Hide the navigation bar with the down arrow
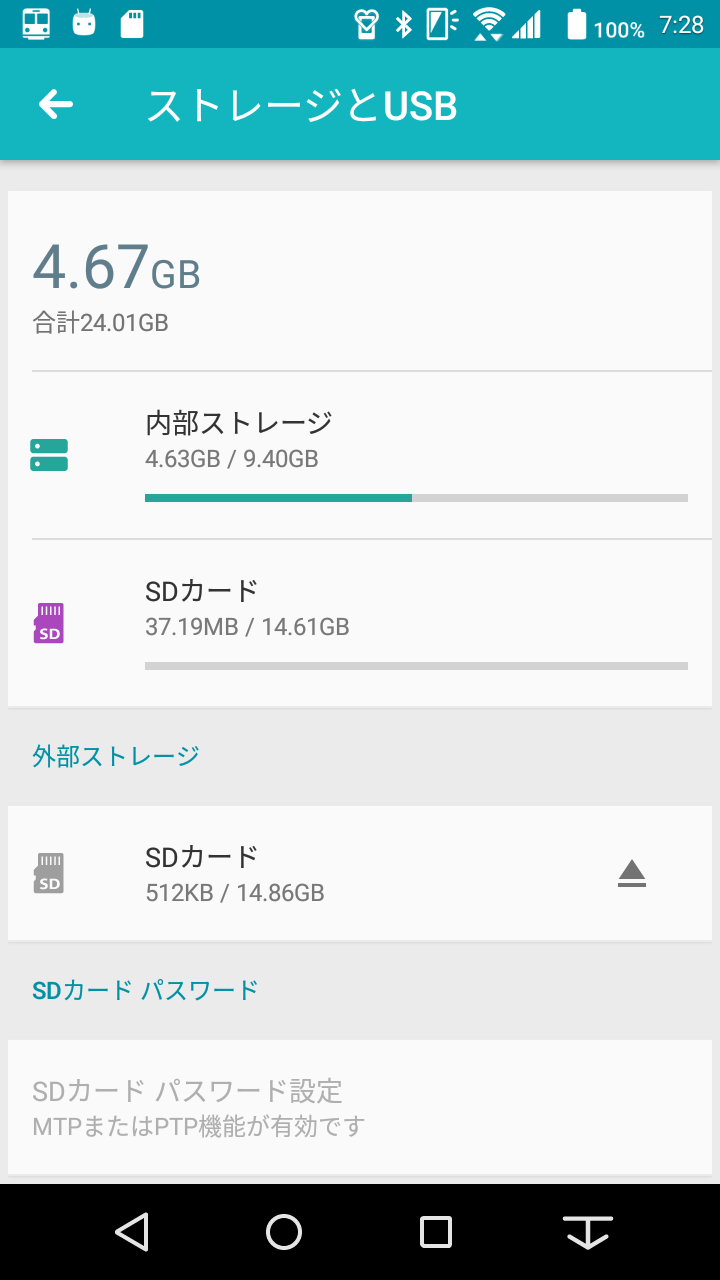720x1280 pixels. (588, 1232)
